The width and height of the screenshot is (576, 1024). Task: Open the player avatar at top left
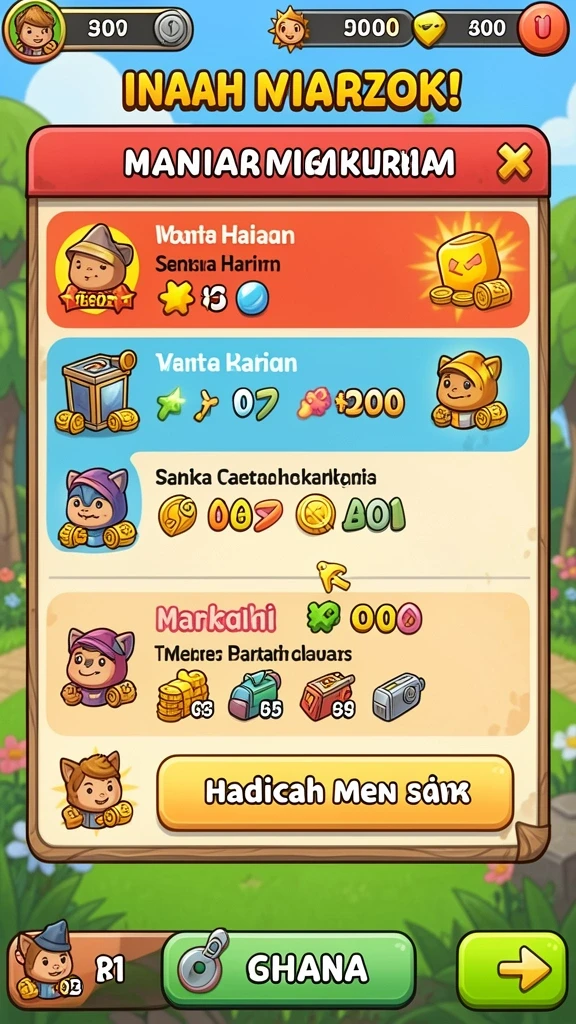[35, 29]
